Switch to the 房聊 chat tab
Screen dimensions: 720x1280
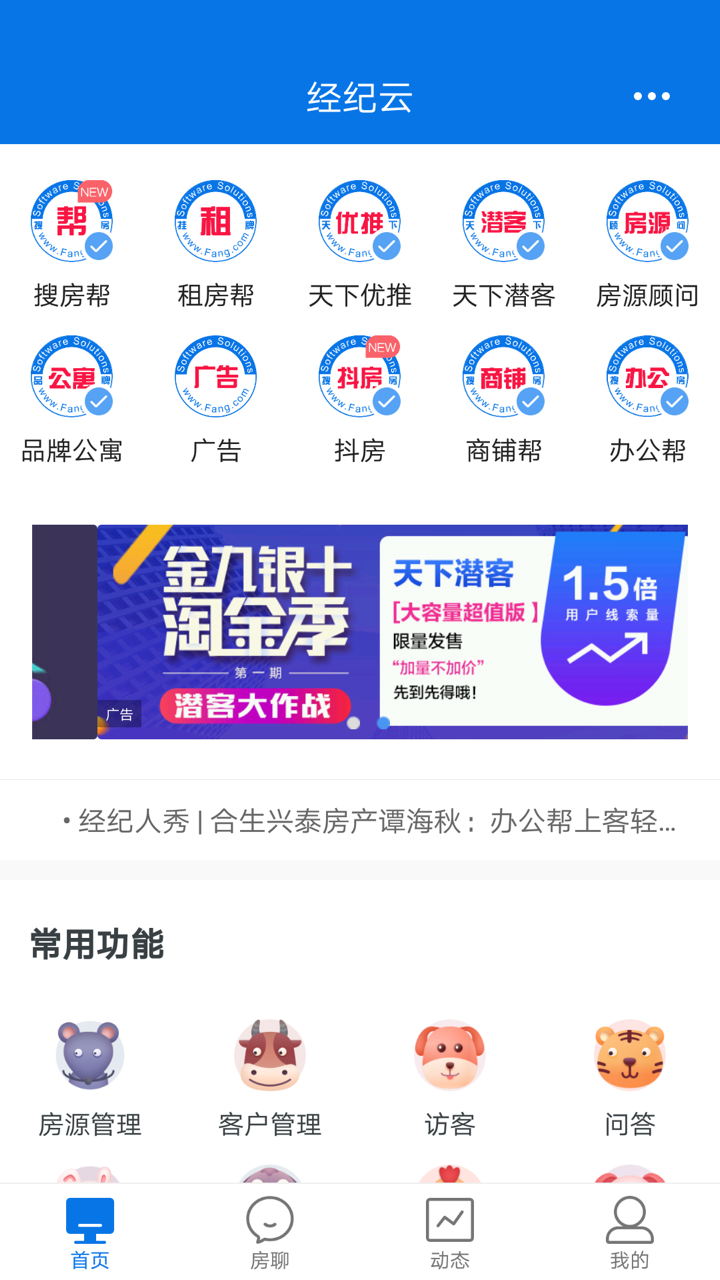pyautogui.click(x=270, y=1230)
